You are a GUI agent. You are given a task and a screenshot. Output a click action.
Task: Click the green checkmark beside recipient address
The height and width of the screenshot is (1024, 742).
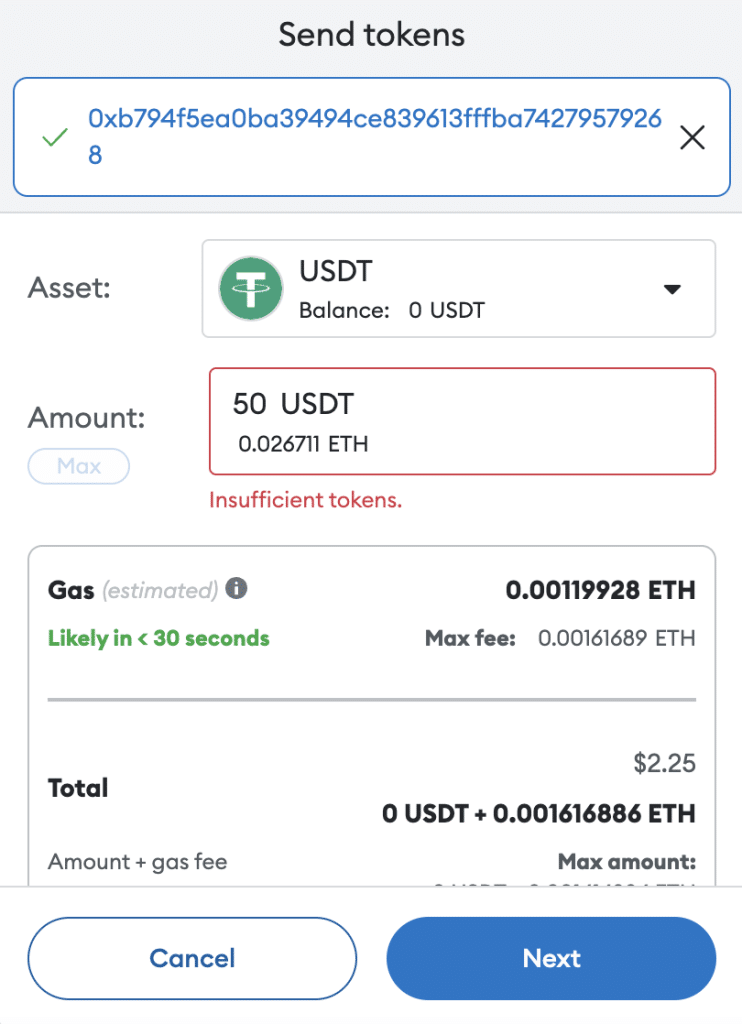coord(56,137)
